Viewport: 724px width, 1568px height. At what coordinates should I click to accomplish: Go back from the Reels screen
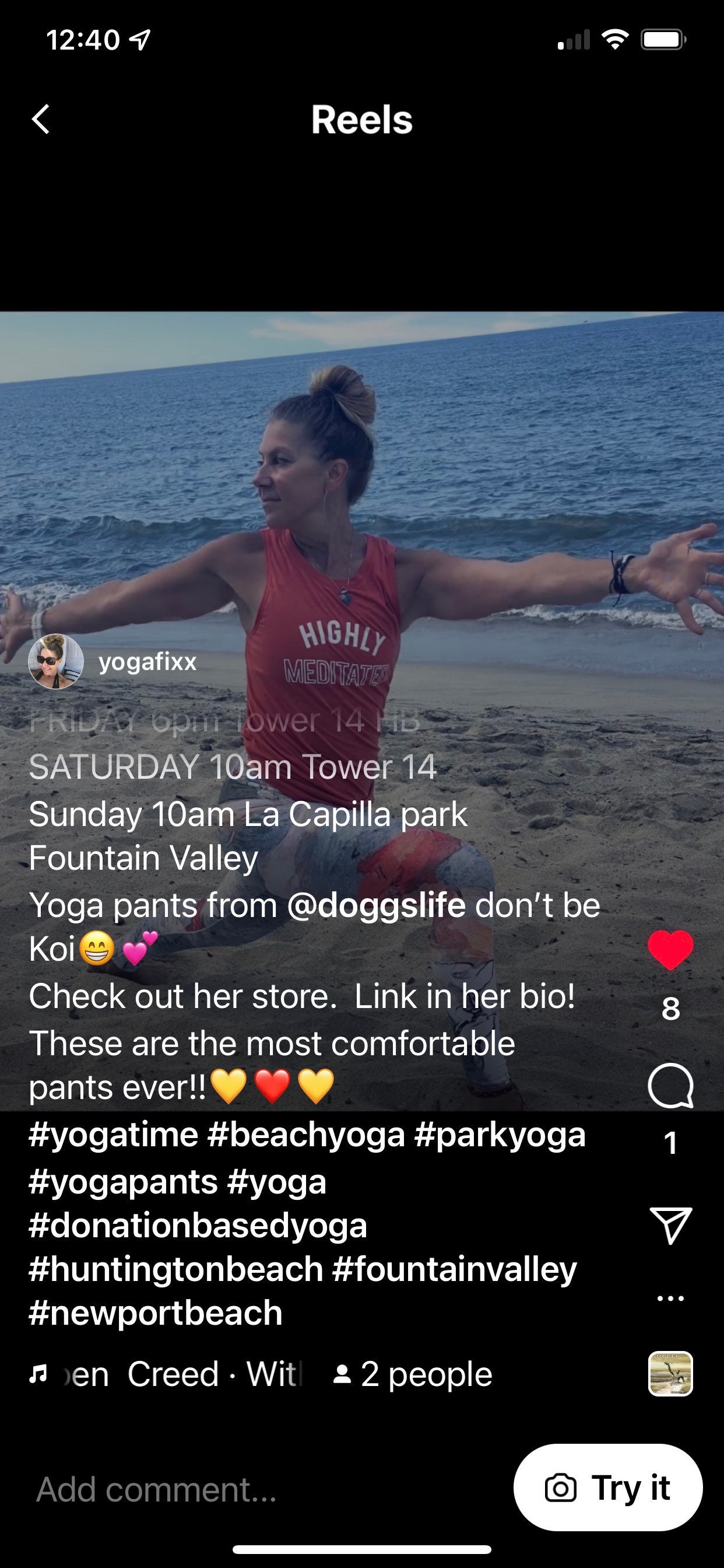[41, 120]
